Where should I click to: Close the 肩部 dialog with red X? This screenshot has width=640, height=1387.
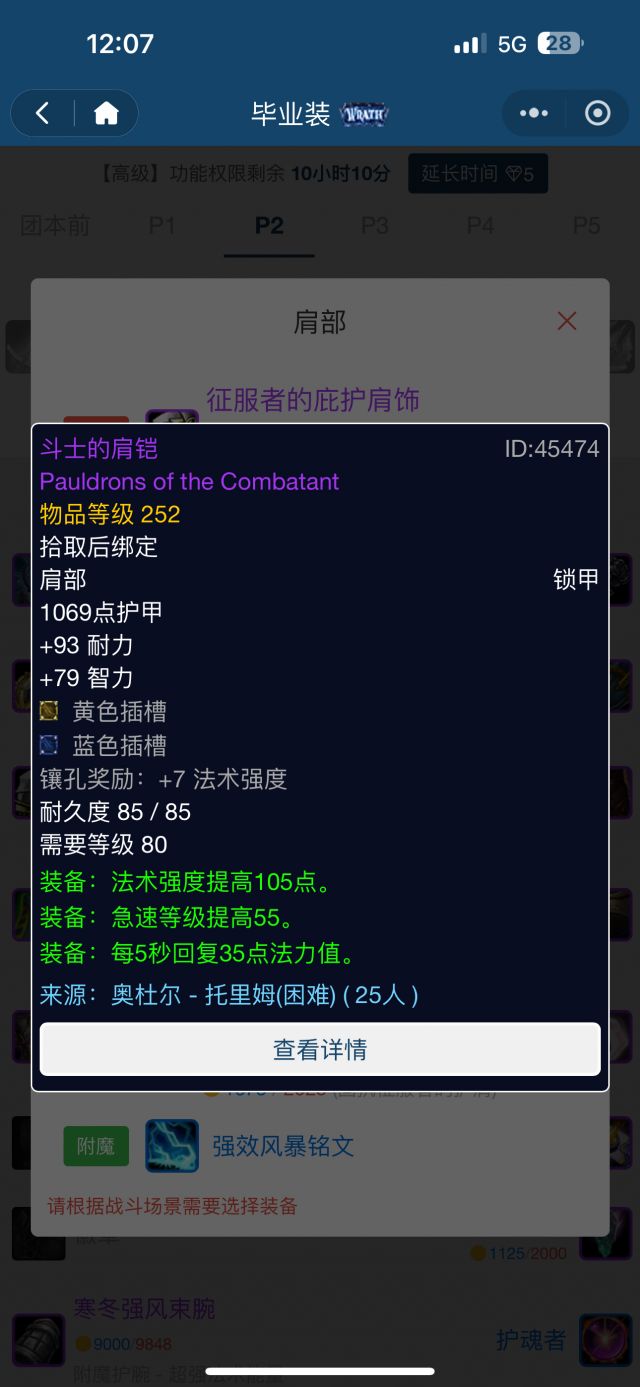pyautogui.click(x=567, y=321)
